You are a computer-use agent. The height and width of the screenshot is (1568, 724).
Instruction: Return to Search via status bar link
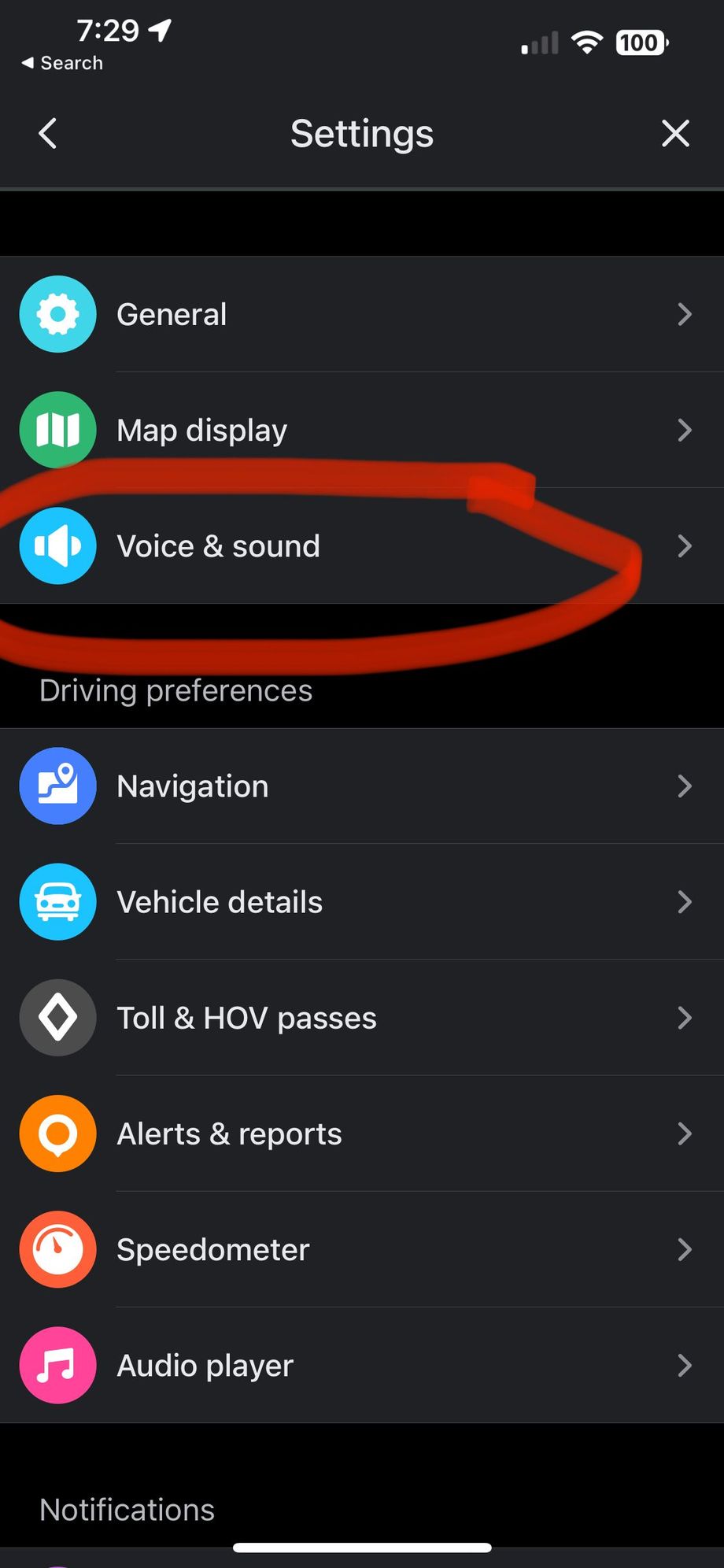[62, 63]
